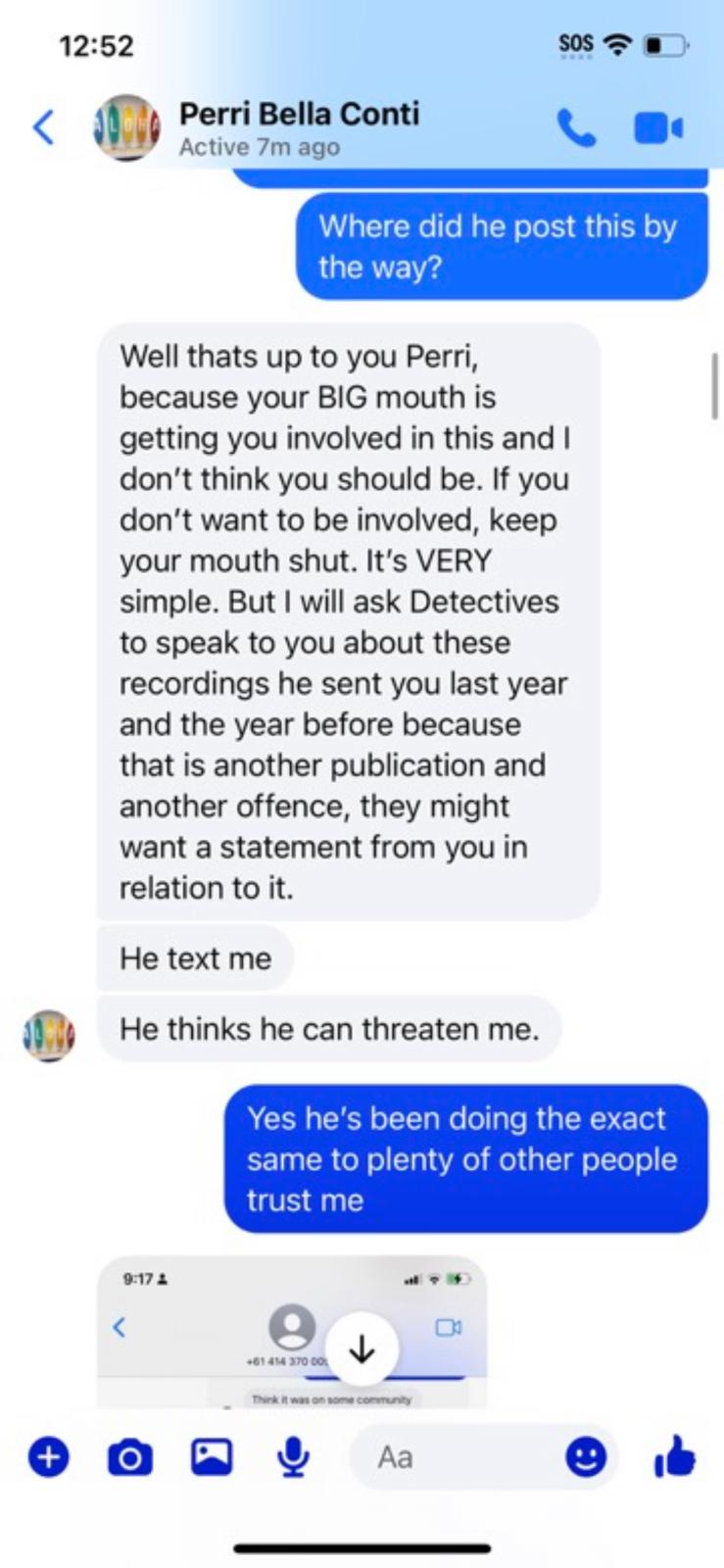Jump to latest messages with the down arrow
Viewport: 724px width, 1568px height.
coord(362,1349)
